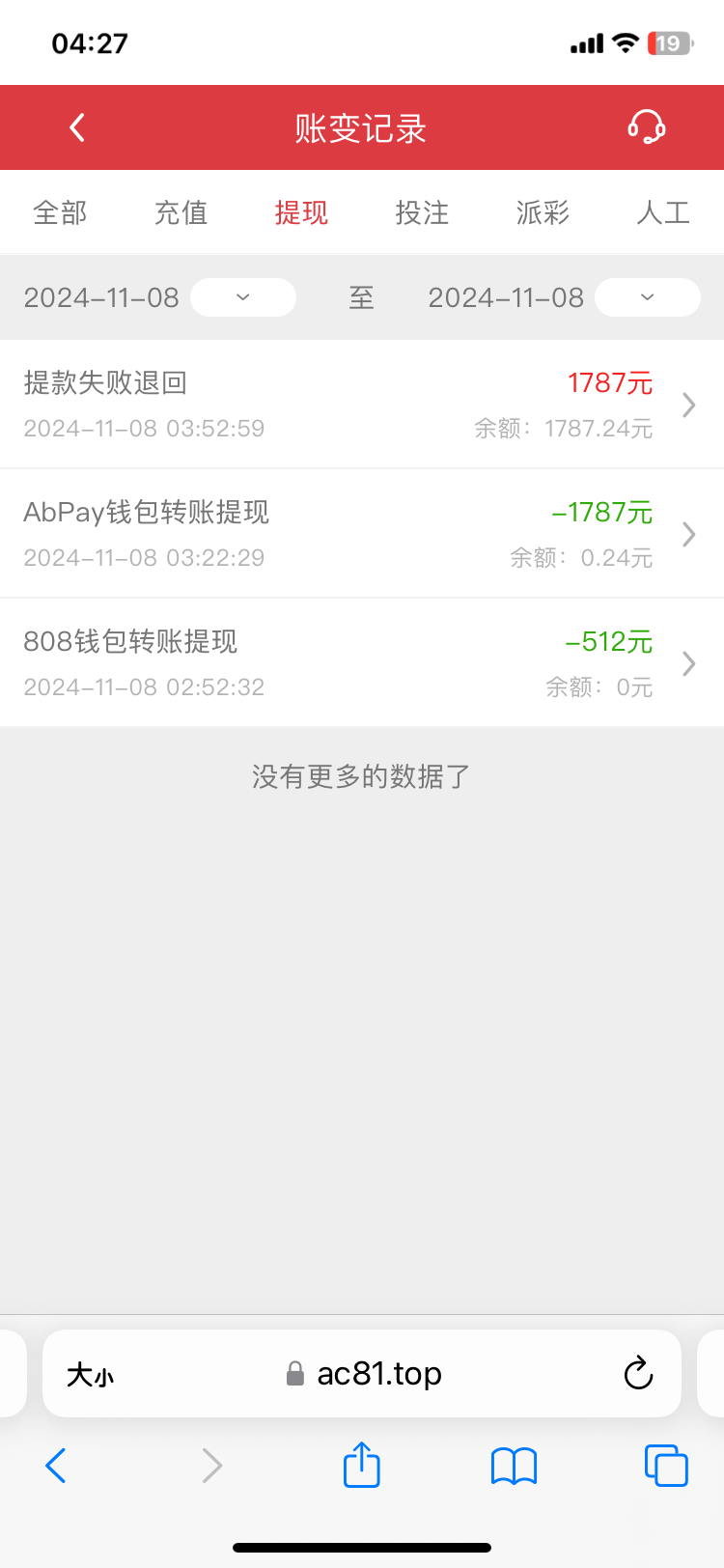
Task: Open the 大小 page text settings
Action: [x=90, y=1374]
